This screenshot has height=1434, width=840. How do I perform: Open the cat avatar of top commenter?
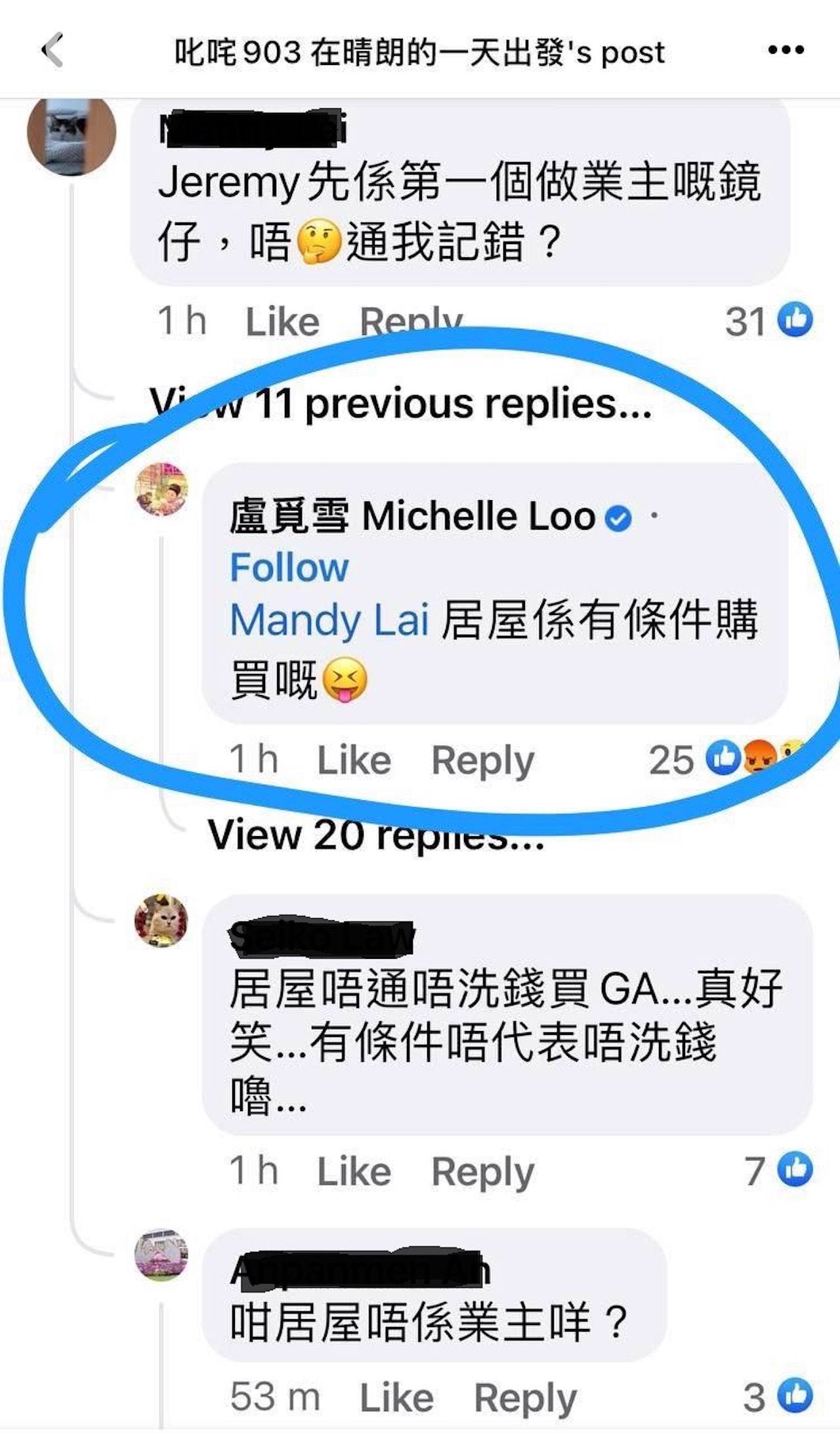click(71, 134)
